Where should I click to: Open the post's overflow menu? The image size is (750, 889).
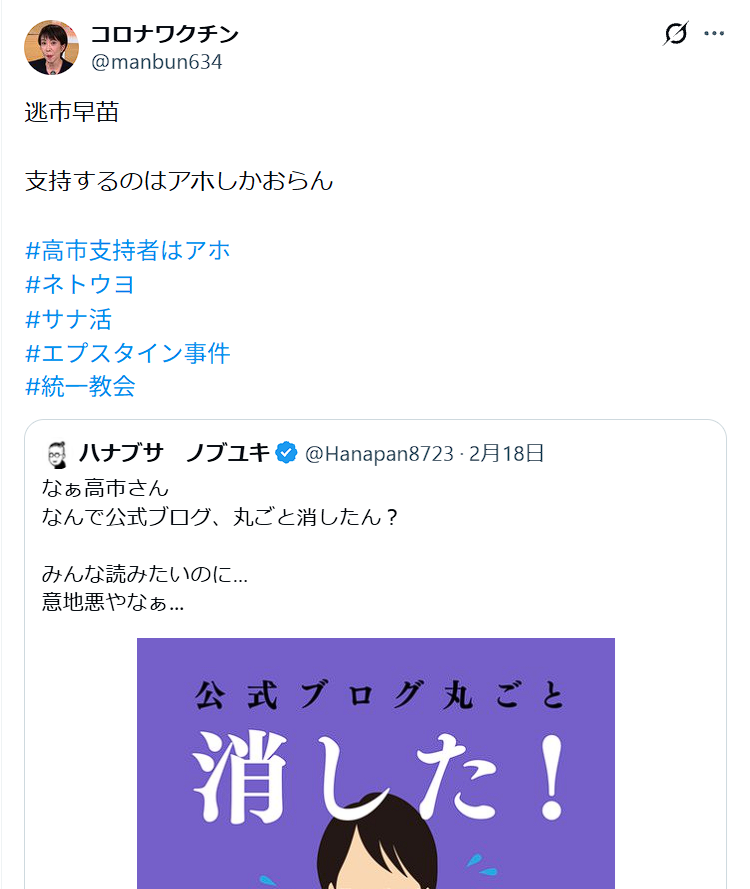tap(713, 34)
